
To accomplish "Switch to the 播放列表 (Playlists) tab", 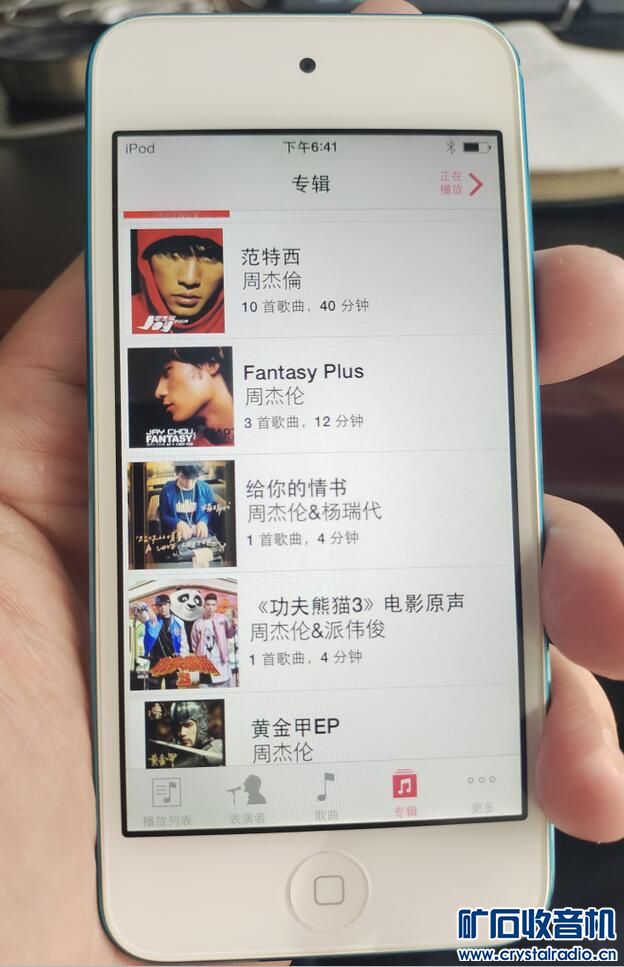I will 167,800.
